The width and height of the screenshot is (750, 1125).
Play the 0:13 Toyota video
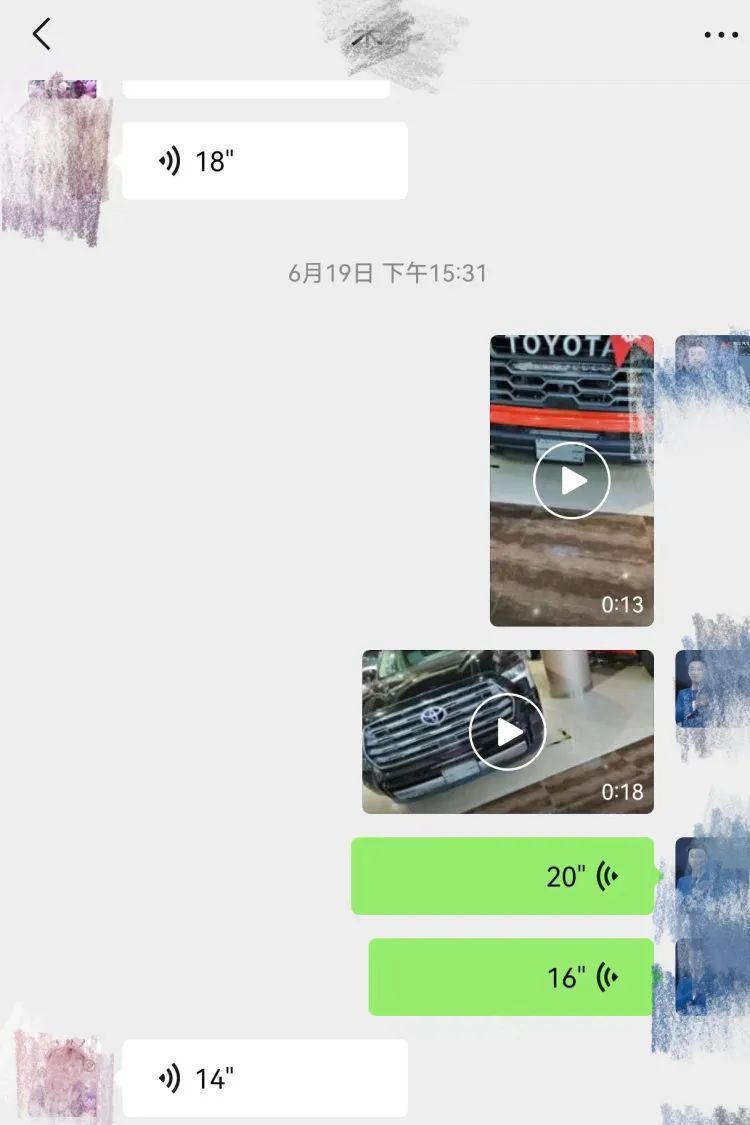572,481
